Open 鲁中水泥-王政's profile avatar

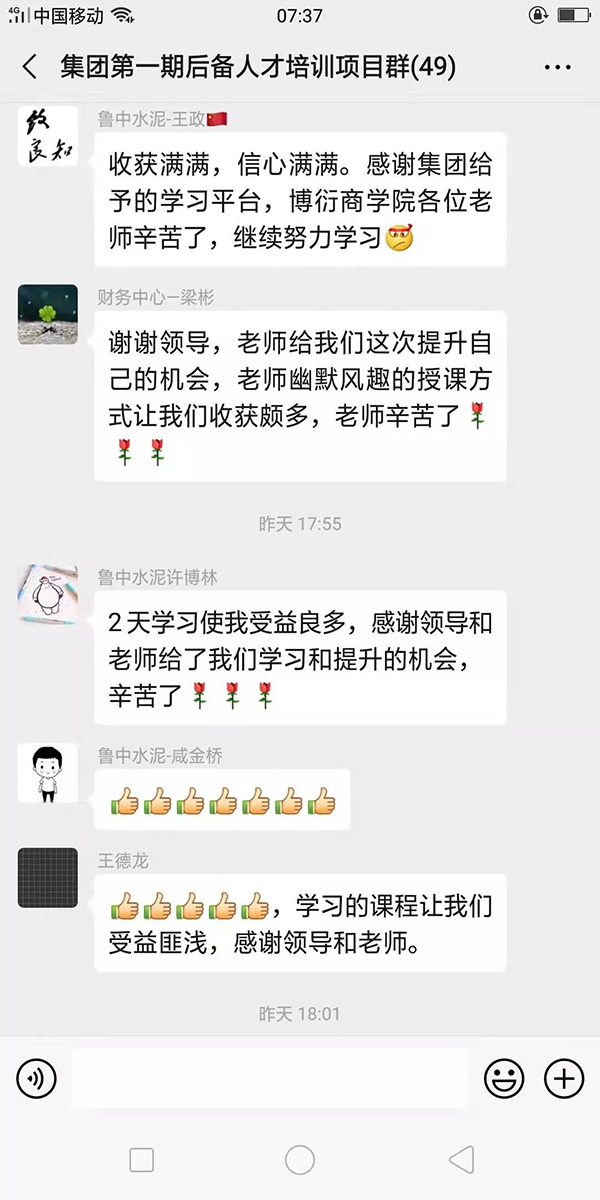tap(48, 136)
